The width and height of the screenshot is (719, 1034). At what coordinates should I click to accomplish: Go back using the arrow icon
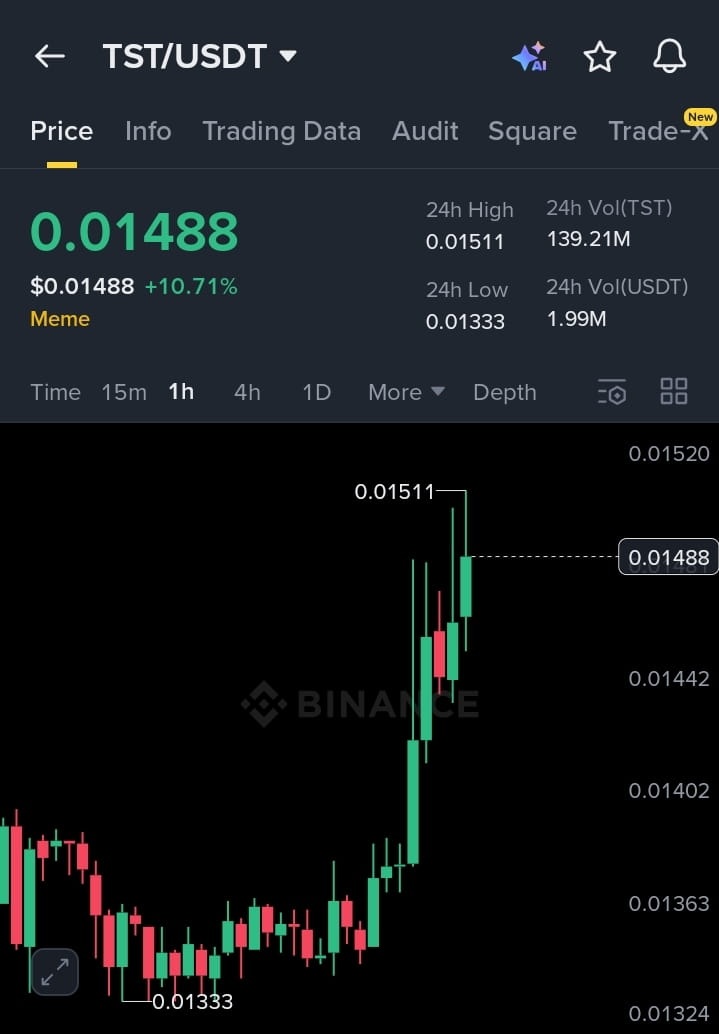[49, 56]
